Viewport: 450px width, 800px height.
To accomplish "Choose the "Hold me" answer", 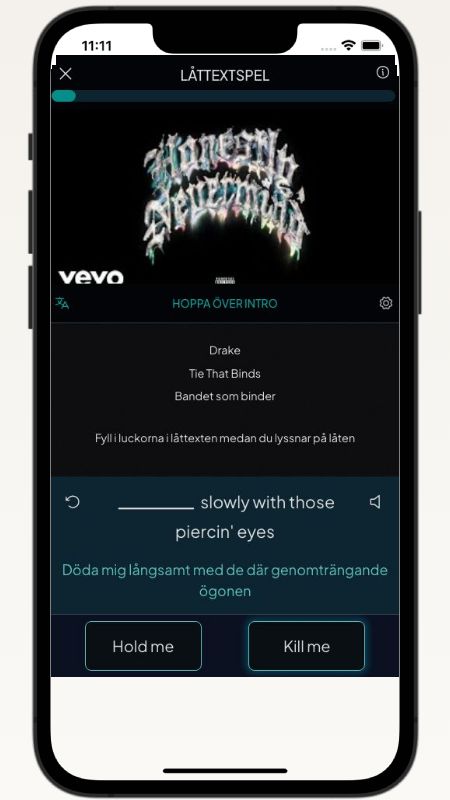I will pos(143,646).
